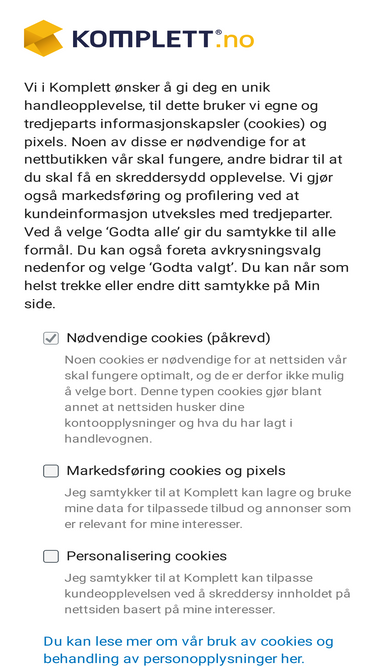Open the link about cookies and personopplysninger
Viewport: 375px width, 667px height.
pyautogui.click(x=188, y=650)
